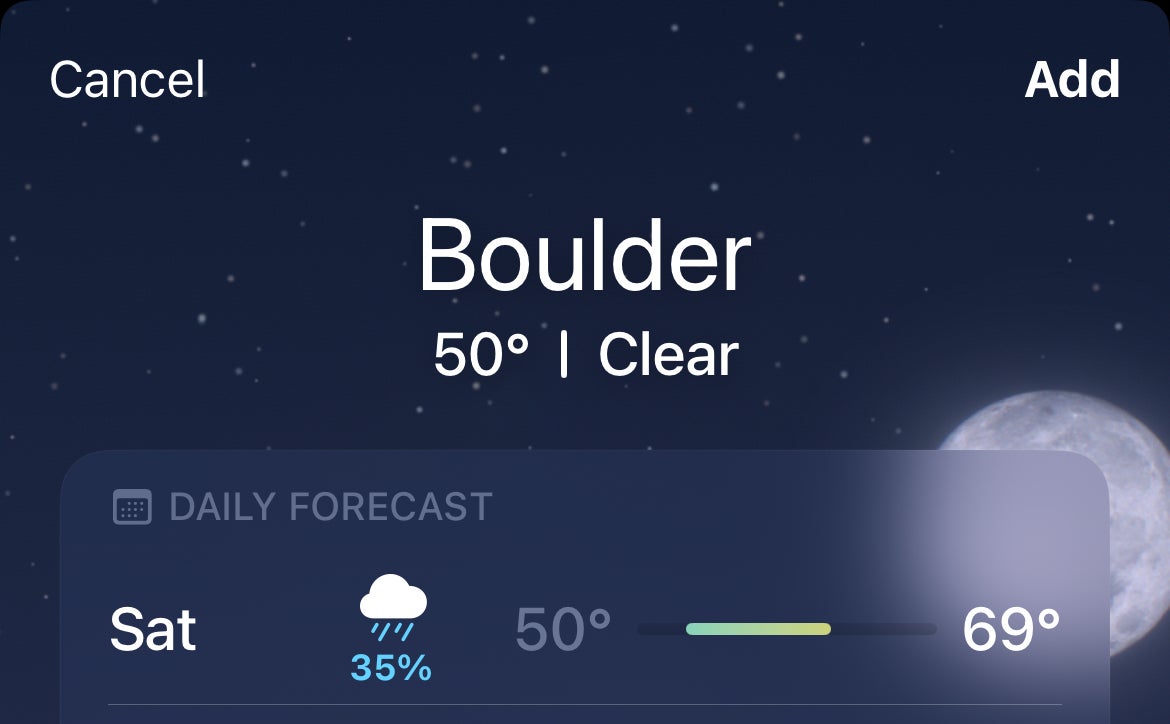Viewport: 1170px width, 724px height.
Task: Open Saturday's daily forecast row
Action: (584, 630)
